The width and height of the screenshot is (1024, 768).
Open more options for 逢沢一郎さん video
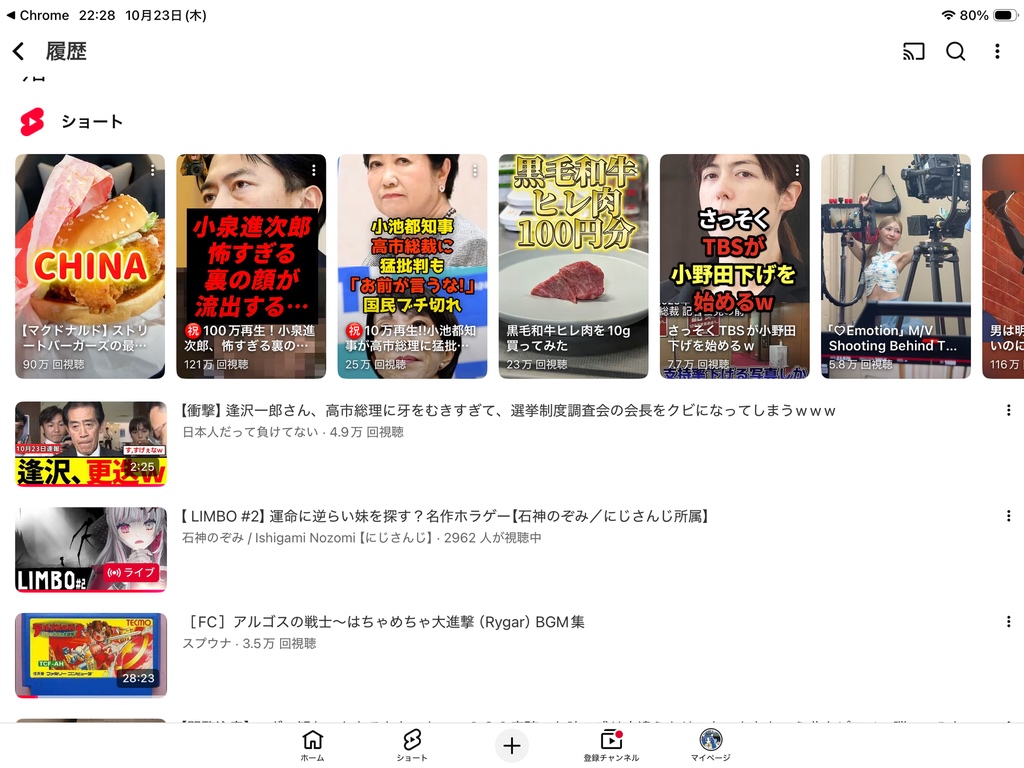(1008, 410)
